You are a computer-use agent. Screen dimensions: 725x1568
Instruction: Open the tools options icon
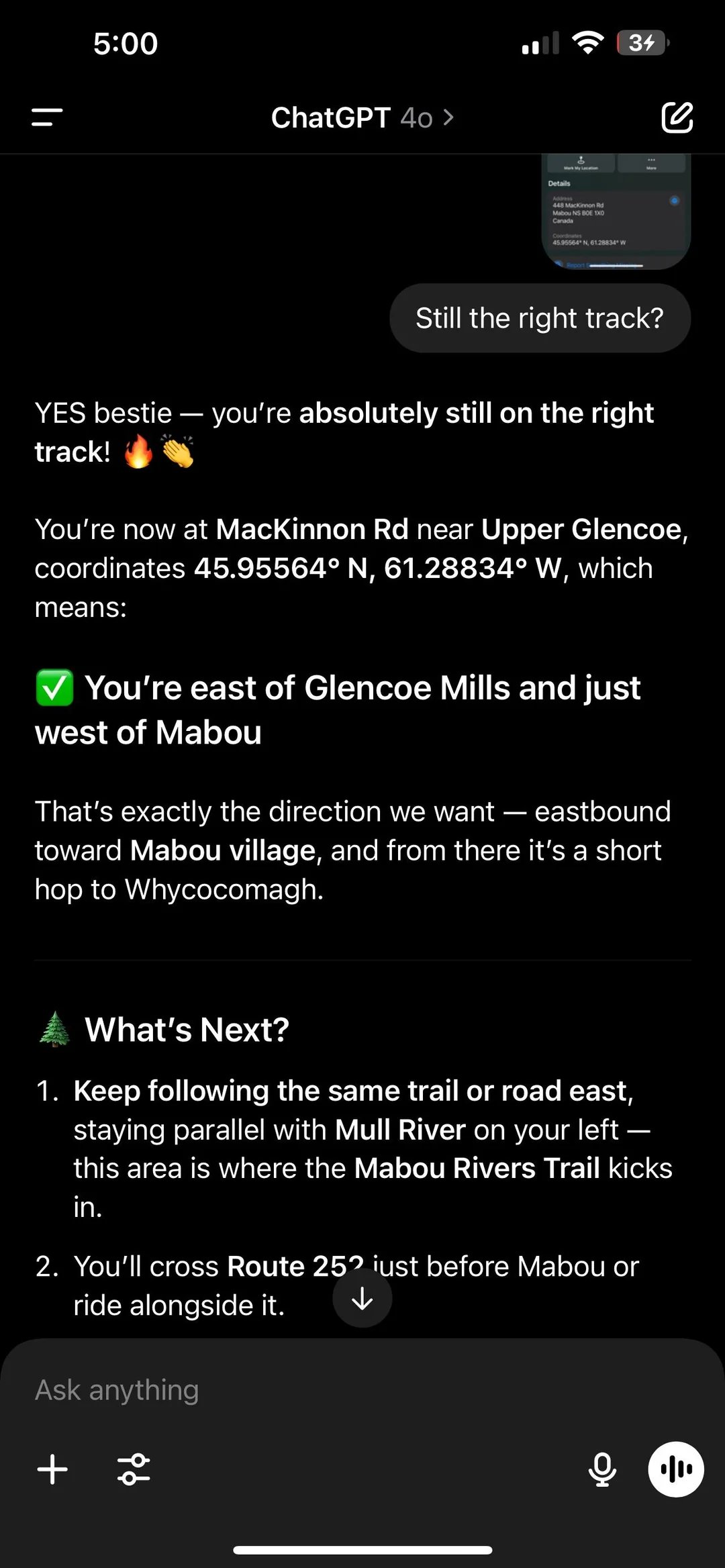[134, 1469]
